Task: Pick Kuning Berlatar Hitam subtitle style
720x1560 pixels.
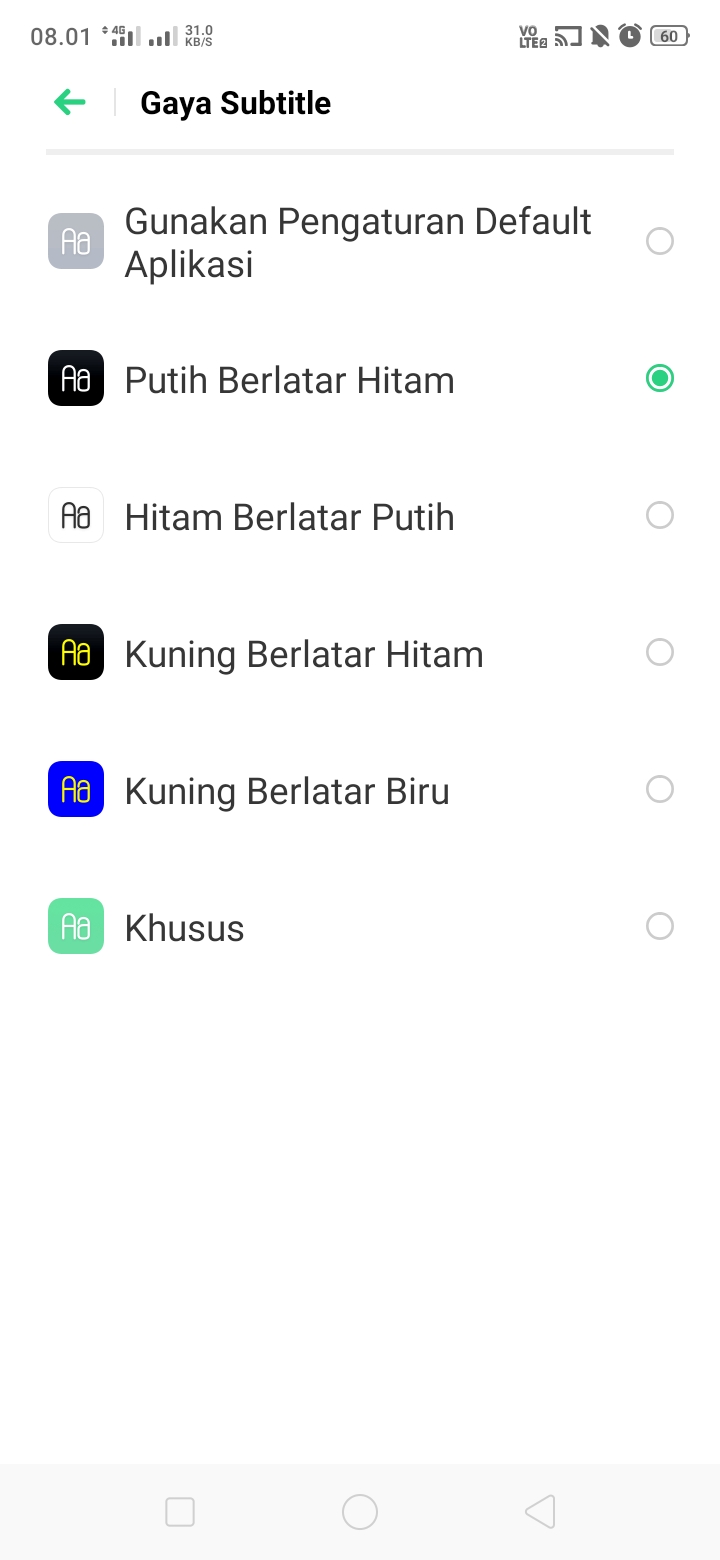Action: [x=659, y=653]
